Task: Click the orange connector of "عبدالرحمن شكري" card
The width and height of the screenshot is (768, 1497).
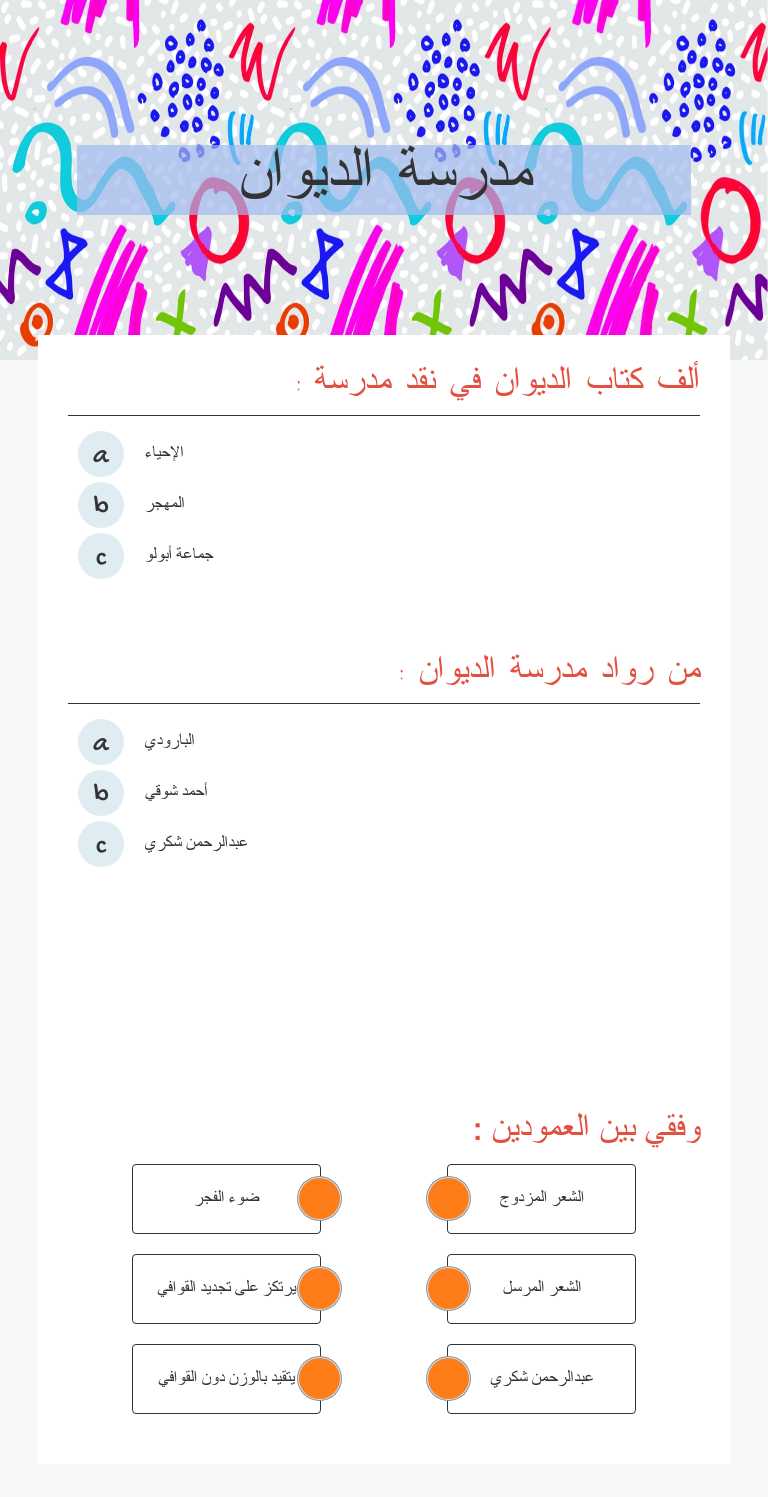Action: pyautogui.click(x=448, y=1378)
